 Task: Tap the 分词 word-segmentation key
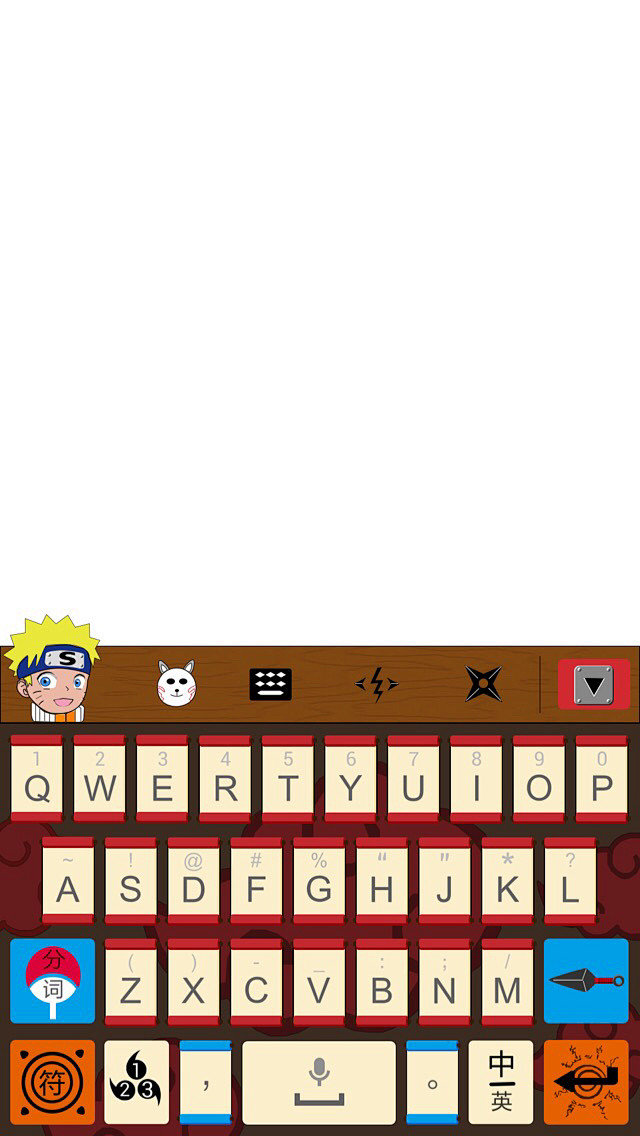pyautogui.click(x=52, y=981)
